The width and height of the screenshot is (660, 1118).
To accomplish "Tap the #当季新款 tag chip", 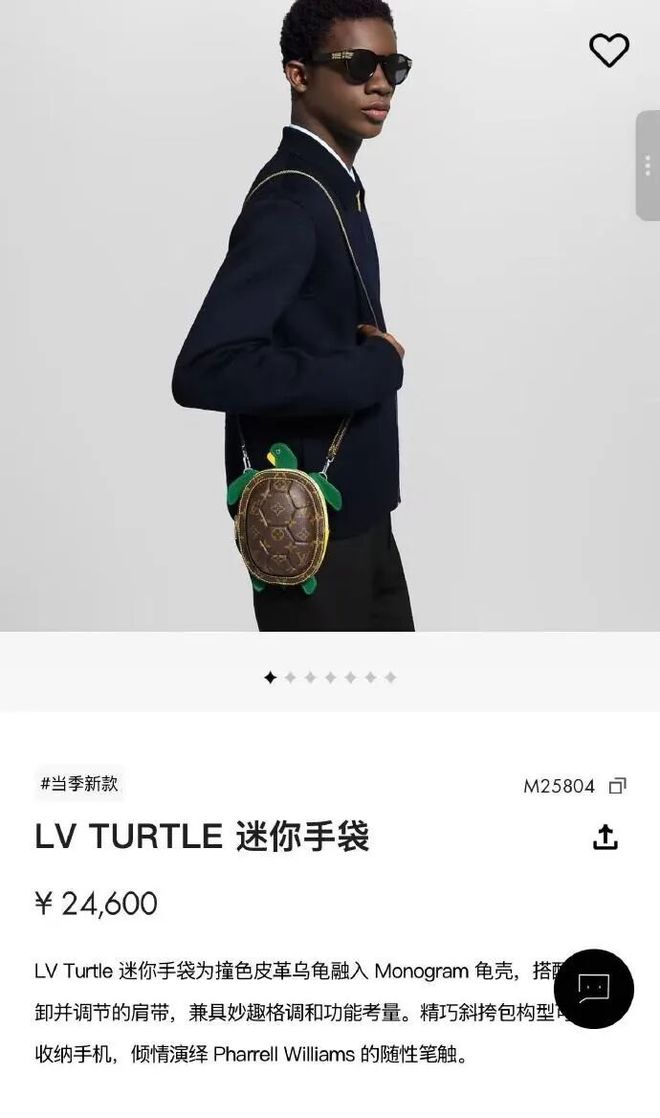I will point(79,784).
